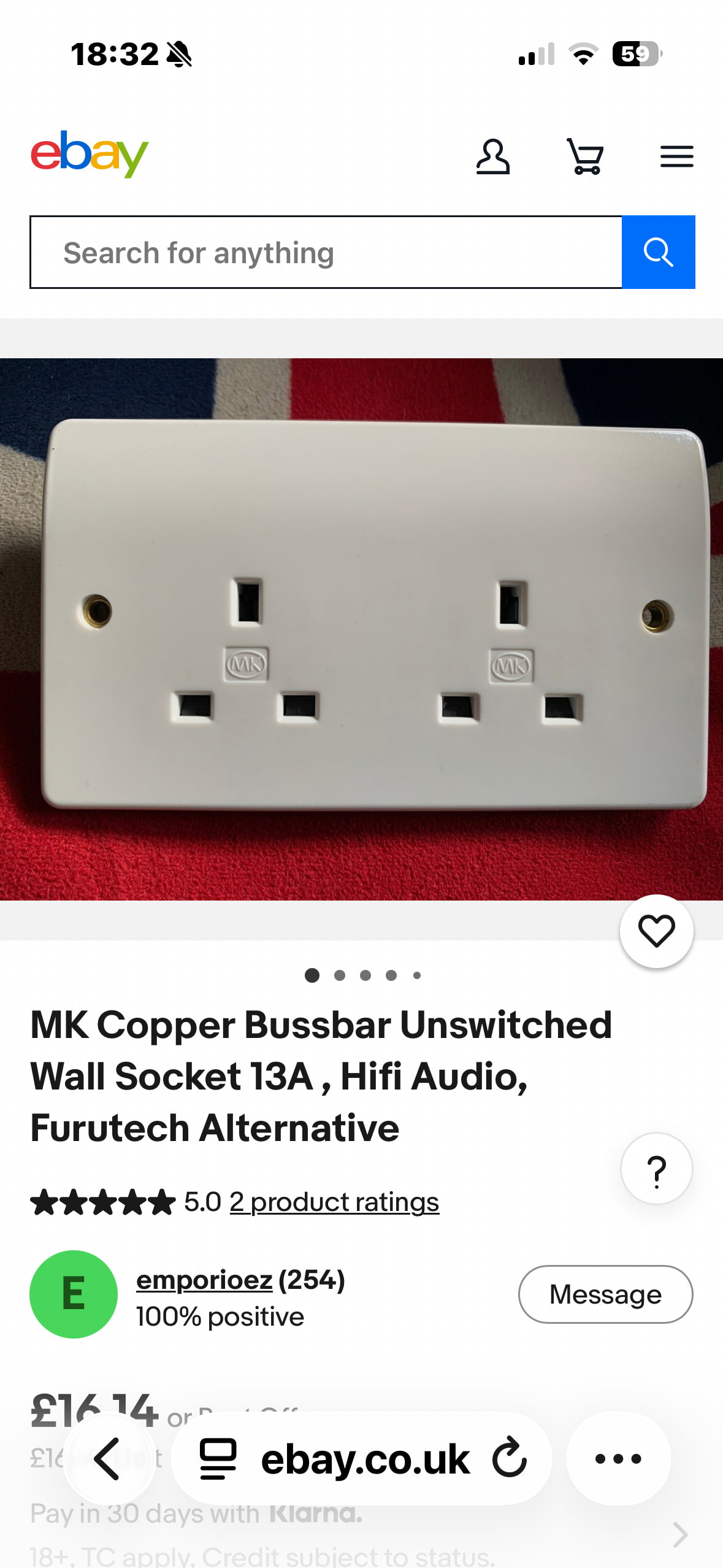Image resolution: width=723 pixels, height=1568 pixels.
Task: Message the seller
Action: (x=605, y=1294)
